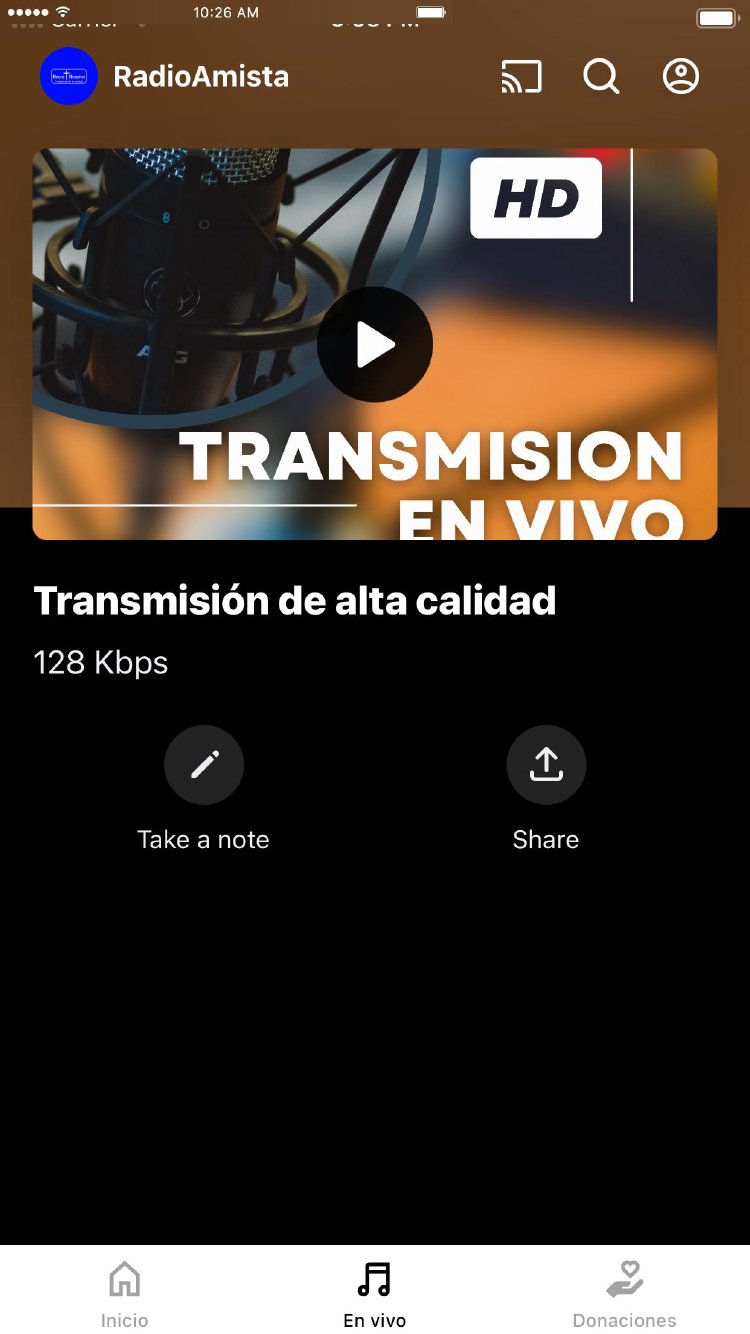Open the cast to device icon

[x=521, y=77]
